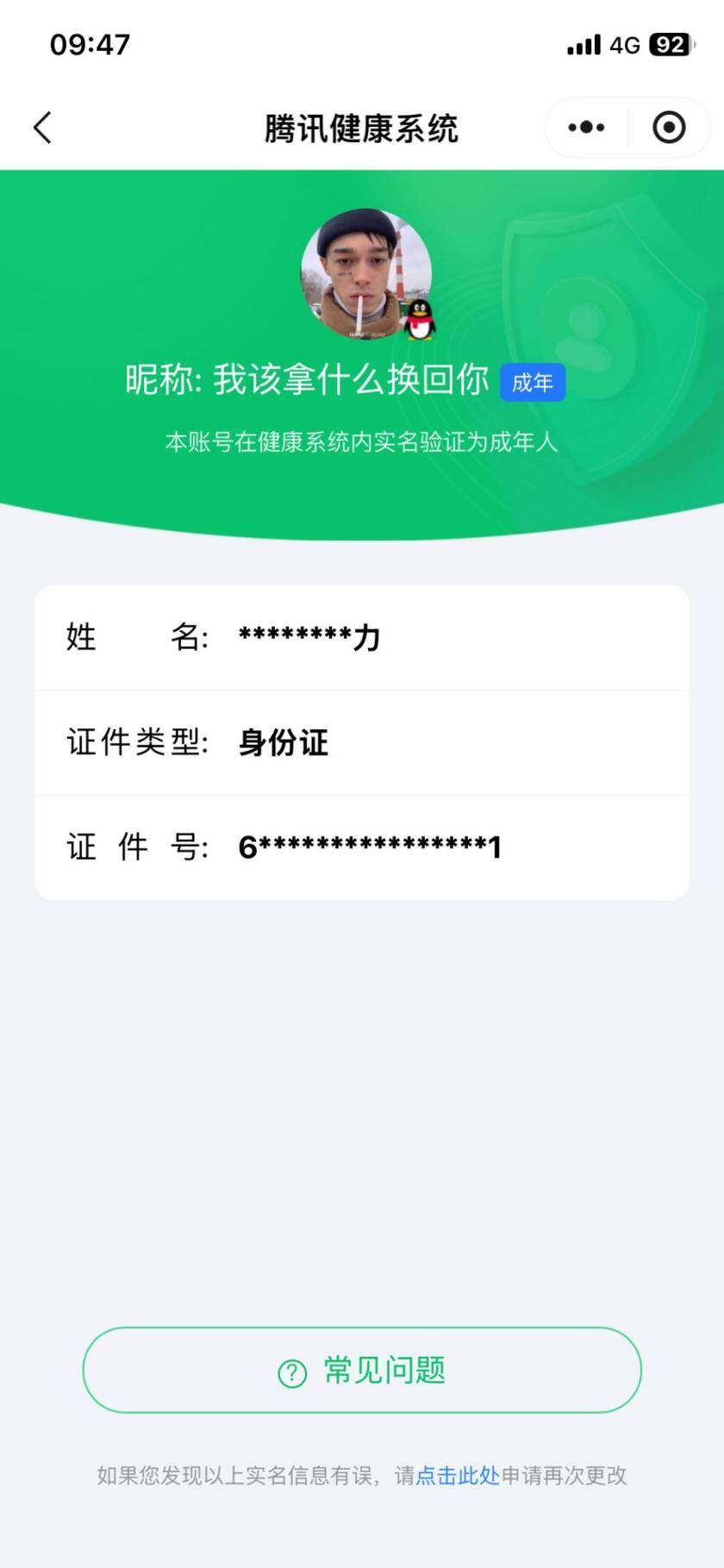This screenshot has height=1568, width=724.
Task: Tap the 点击此处 link to request changes
Action: click(458, 1476)
